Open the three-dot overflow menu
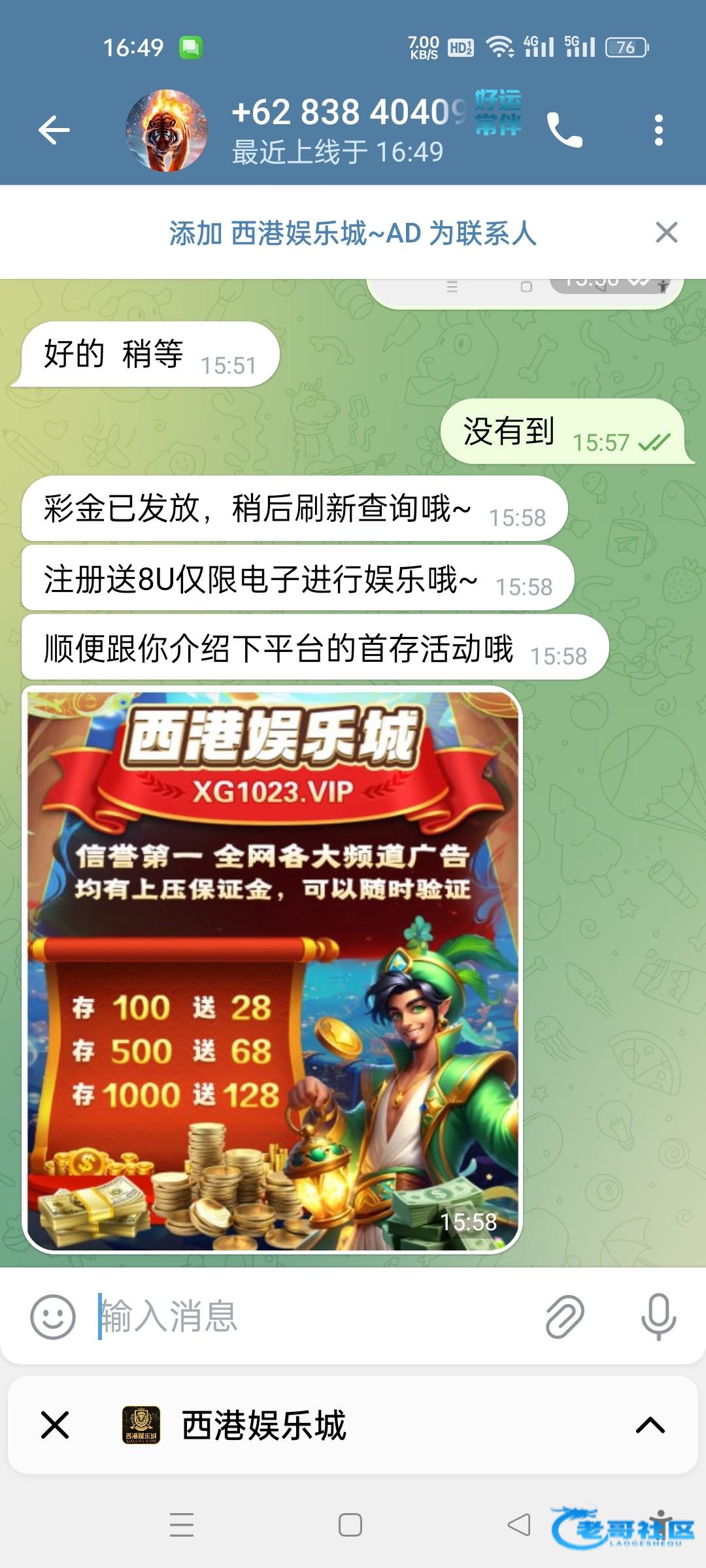 659,130
